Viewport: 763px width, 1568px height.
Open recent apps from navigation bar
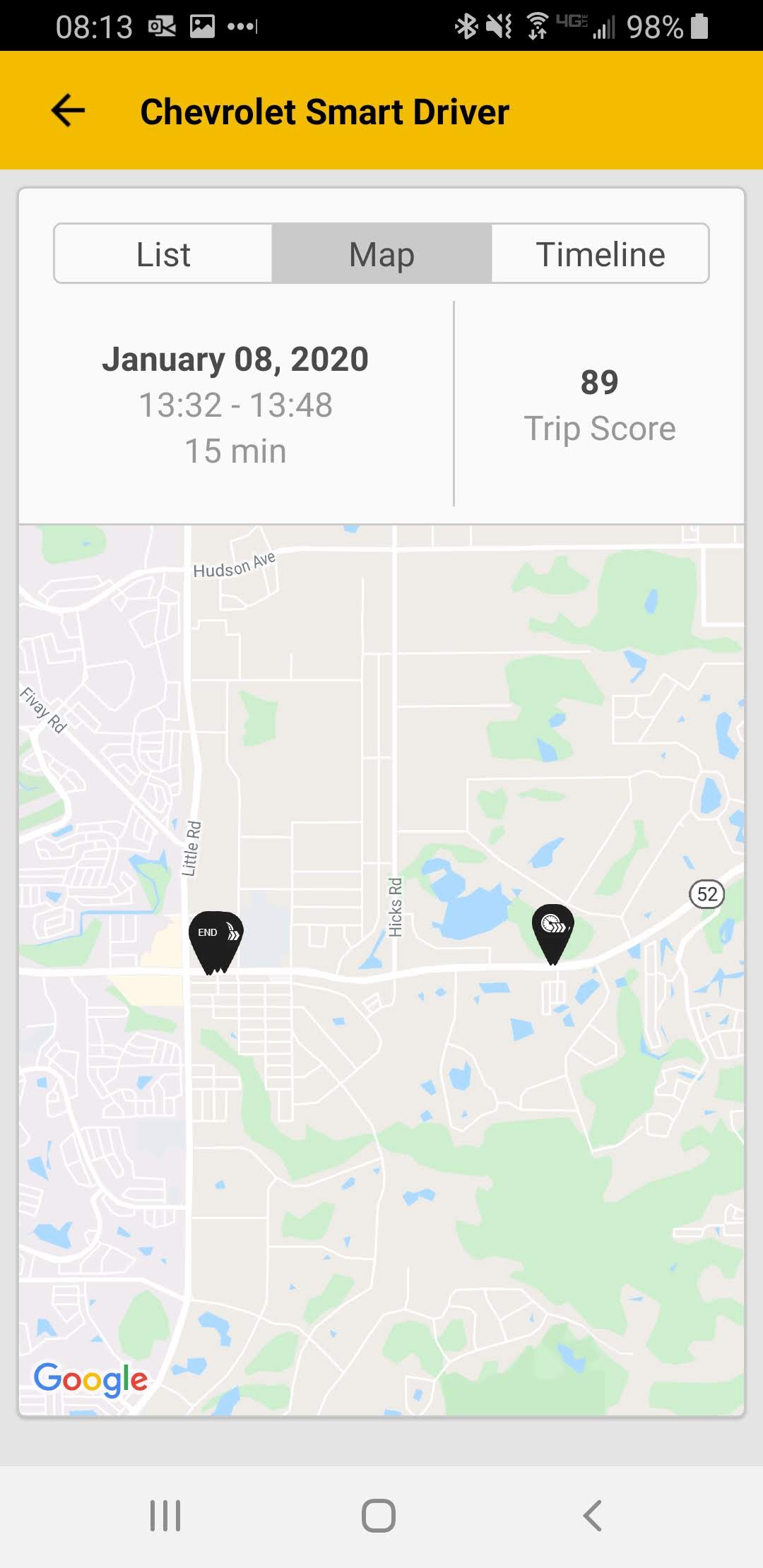[x=165, y=1515]
